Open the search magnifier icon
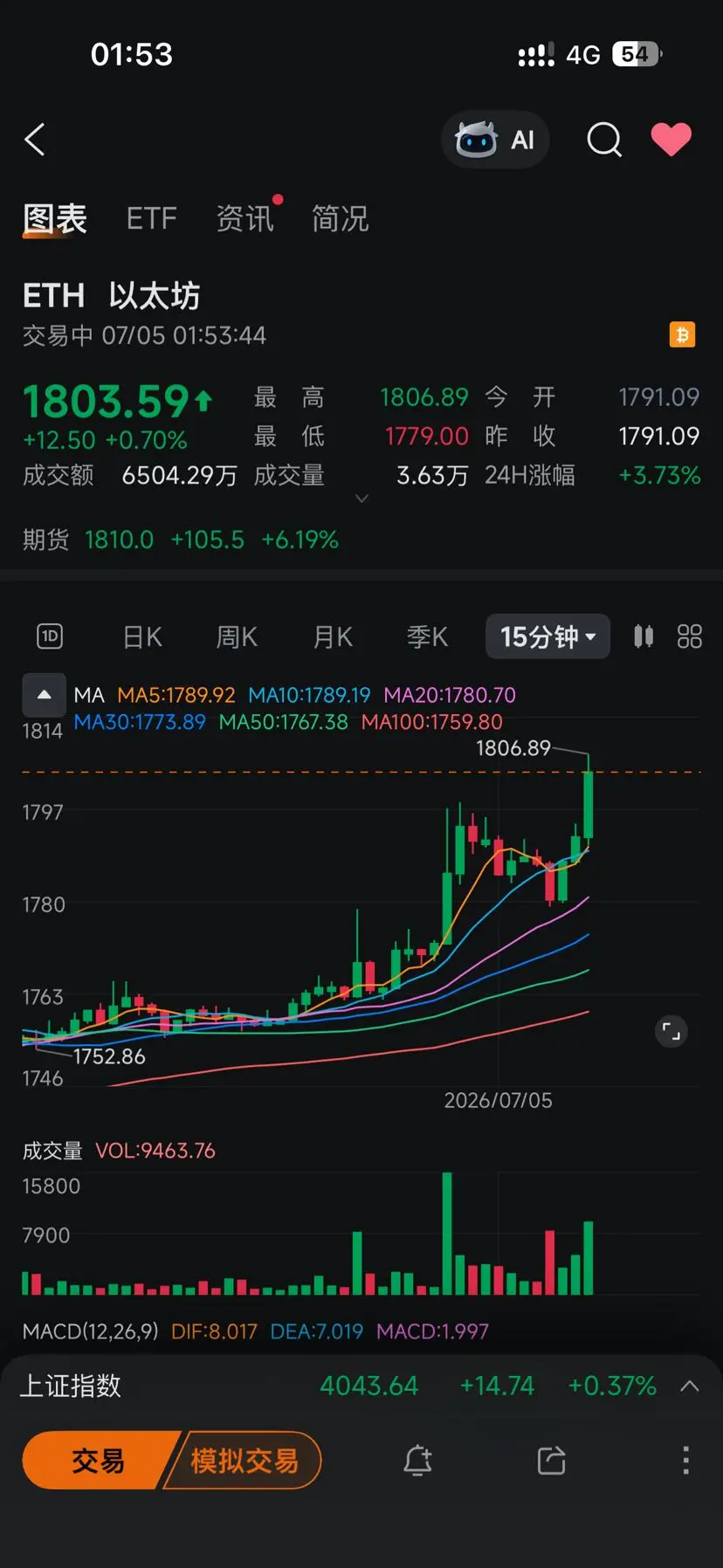The width and height of the screenshot is (723, 1568). pos(604,140)
